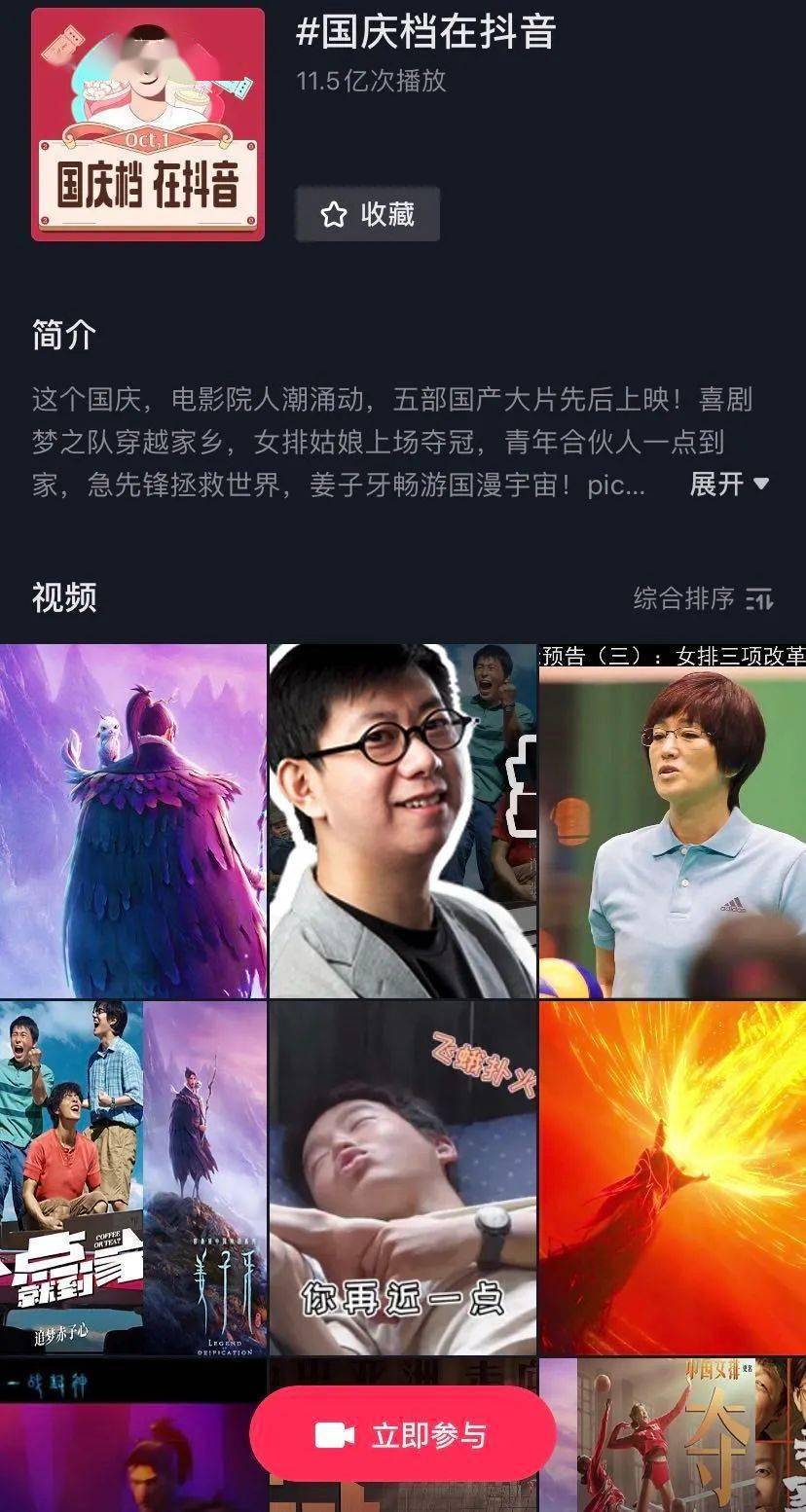Open the 女排三项改革 preview video
Image resolution: width=806 pixels, height=1512 pixels.
(x=672, y=820)
